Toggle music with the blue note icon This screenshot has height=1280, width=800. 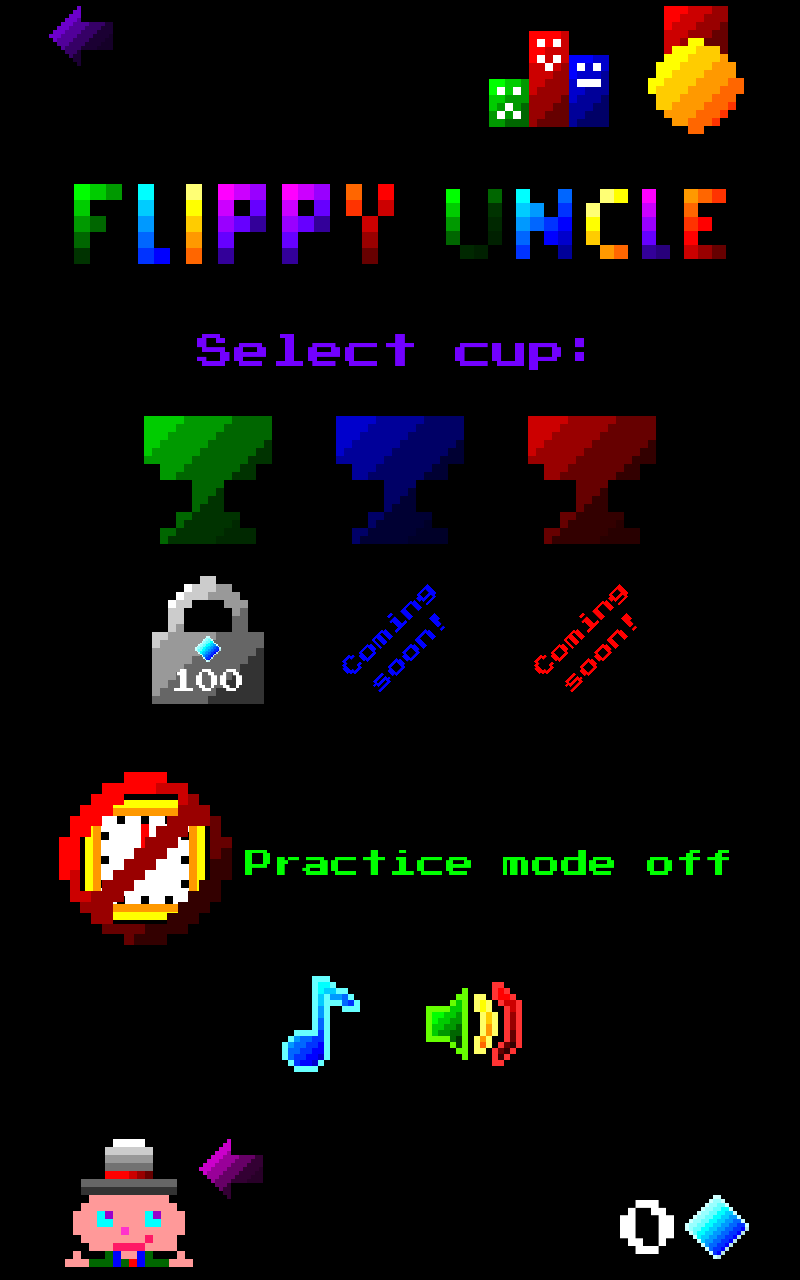320,1023
